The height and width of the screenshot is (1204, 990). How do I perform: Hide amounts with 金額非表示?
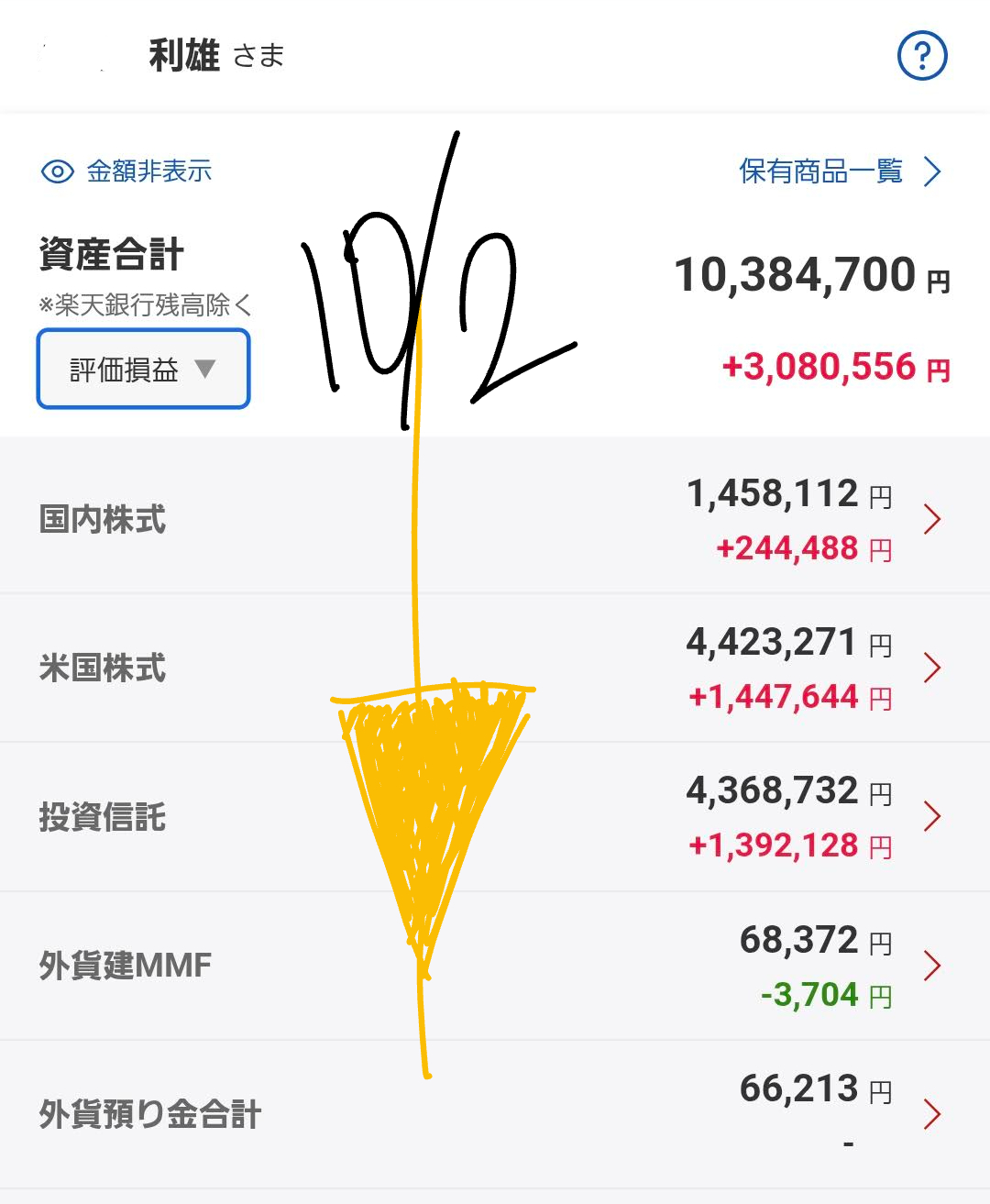(127, 171)
